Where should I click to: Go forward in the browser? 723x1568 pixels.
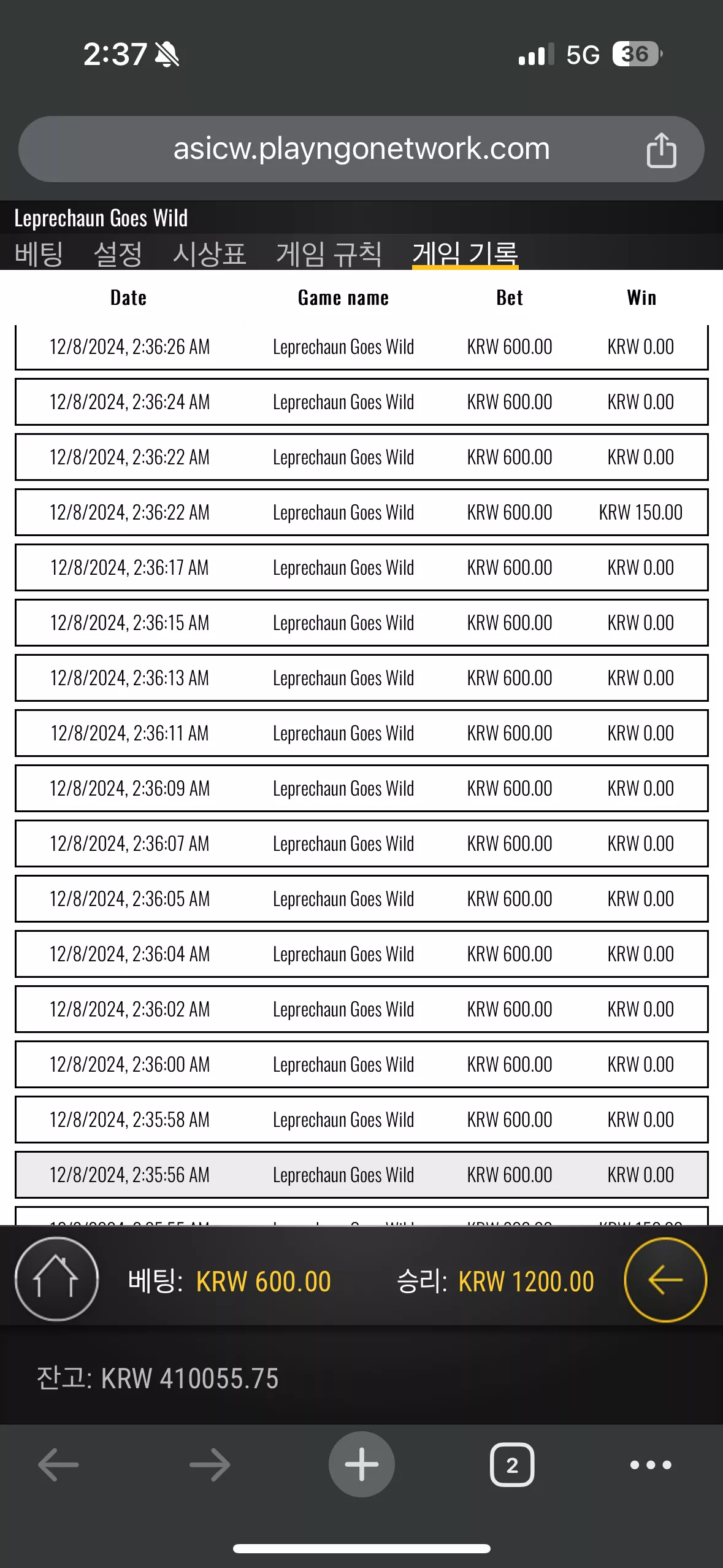210,1465
